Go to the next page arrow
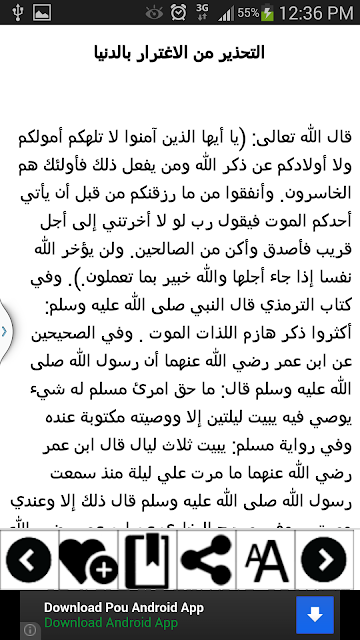 point(324,559)
